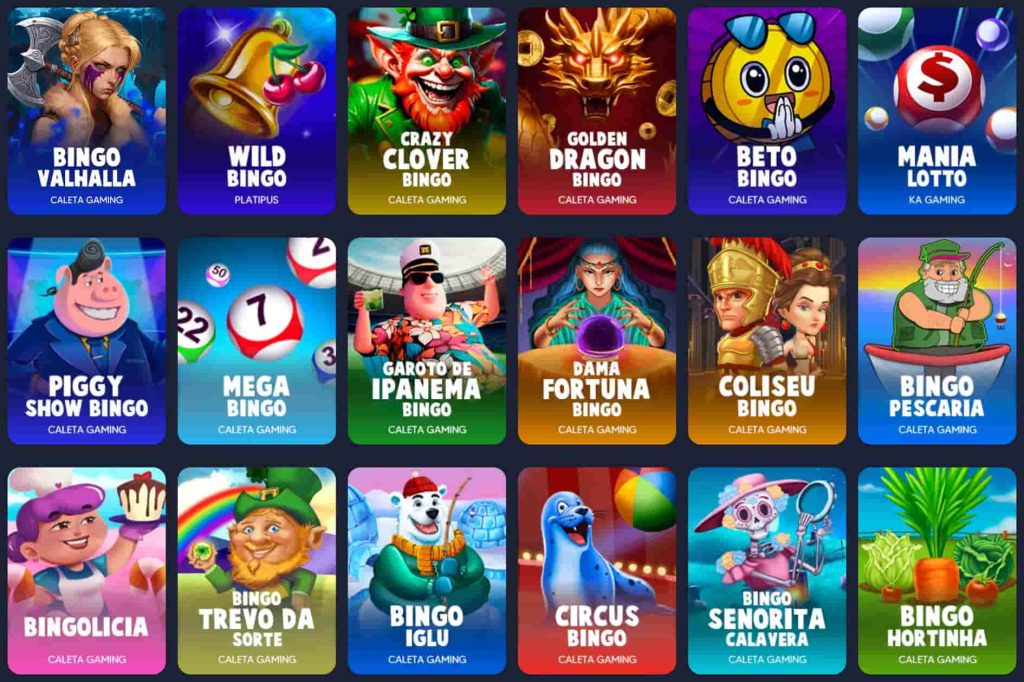The height and width of the screenshot is (682, 1024).
Task: Select the Mega Bingo card
Action: (x=257, y=341)
